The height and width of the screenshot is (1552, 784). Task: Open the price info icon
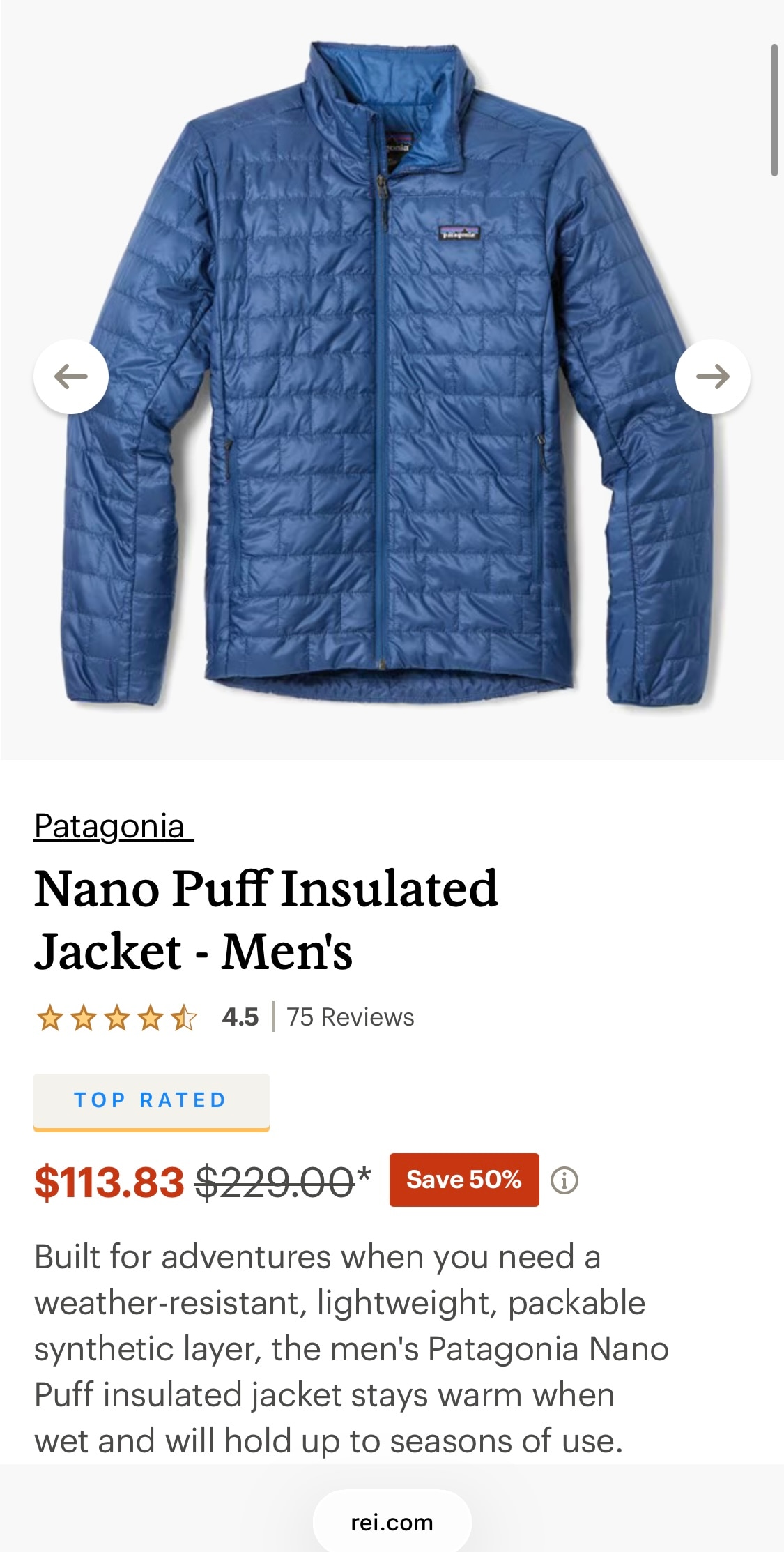(564, 1180)
